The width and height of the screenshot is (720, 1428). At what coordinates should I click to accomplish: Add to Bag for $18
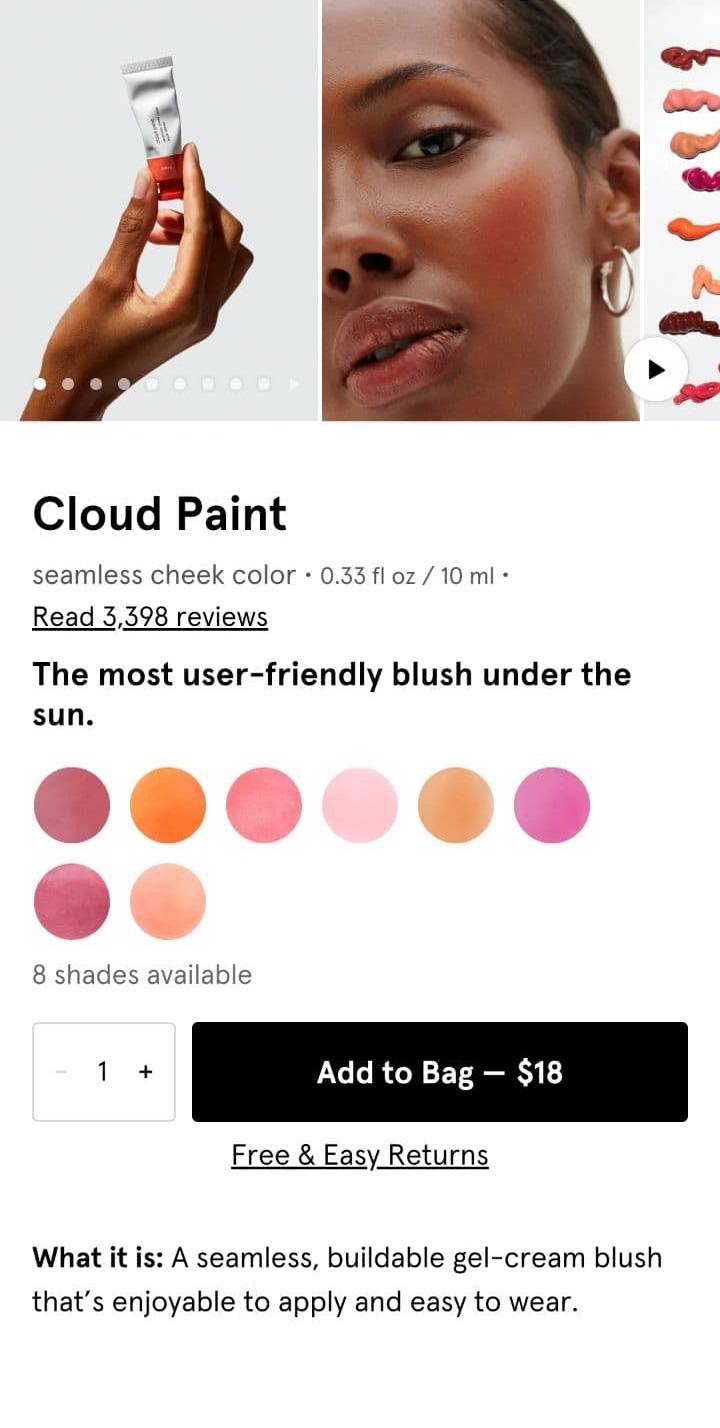coord(440,1072)
